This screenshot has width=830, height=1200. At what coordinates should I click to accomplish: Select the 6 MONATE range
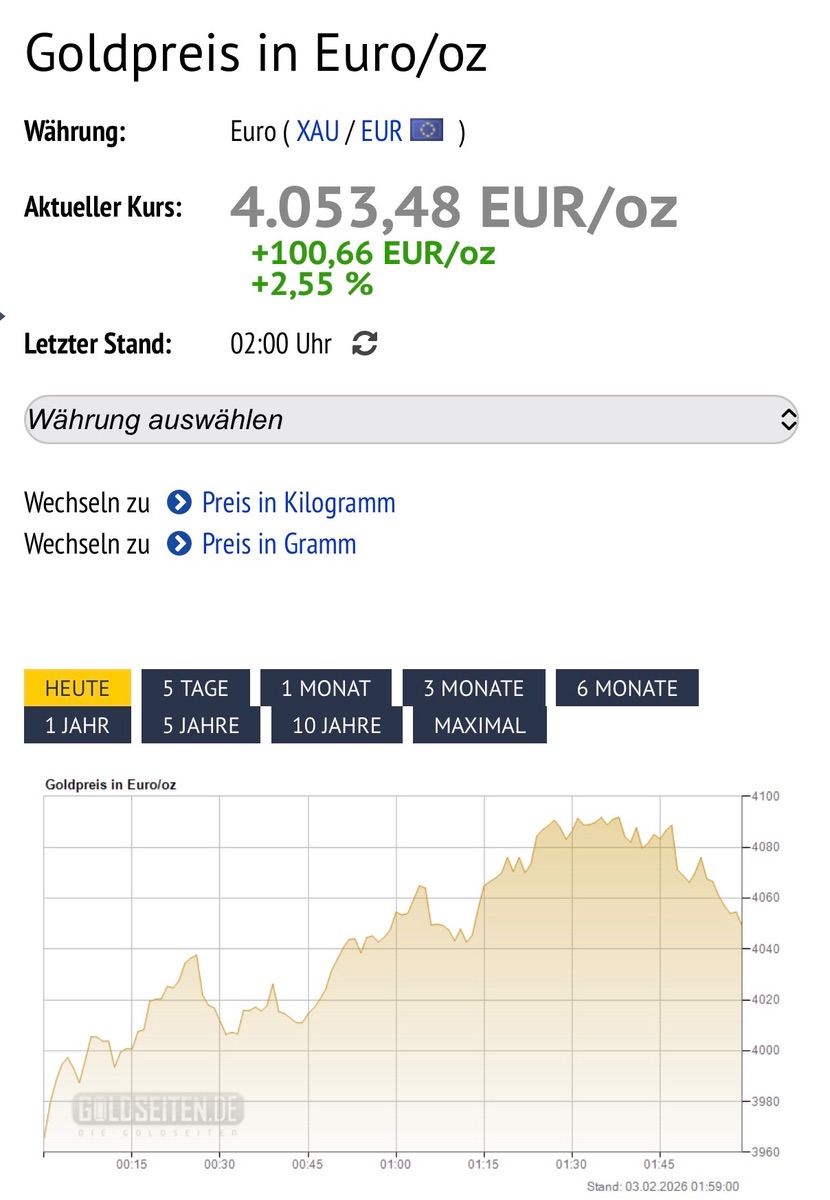[x=627, y=688]
